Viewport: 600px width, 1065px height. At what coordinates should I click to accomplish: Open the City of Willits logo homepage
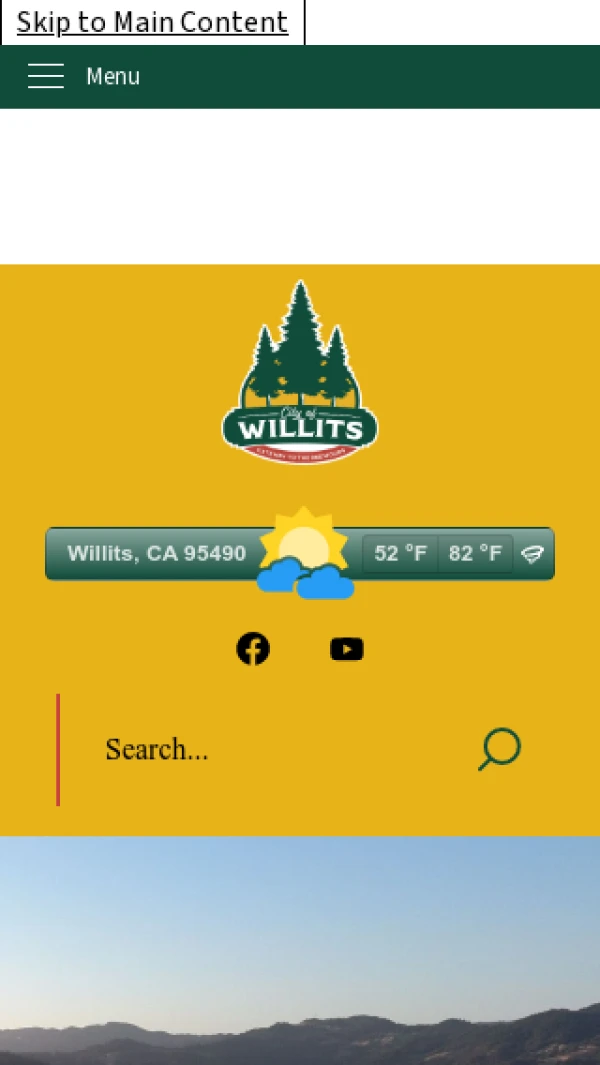[300, 372]
